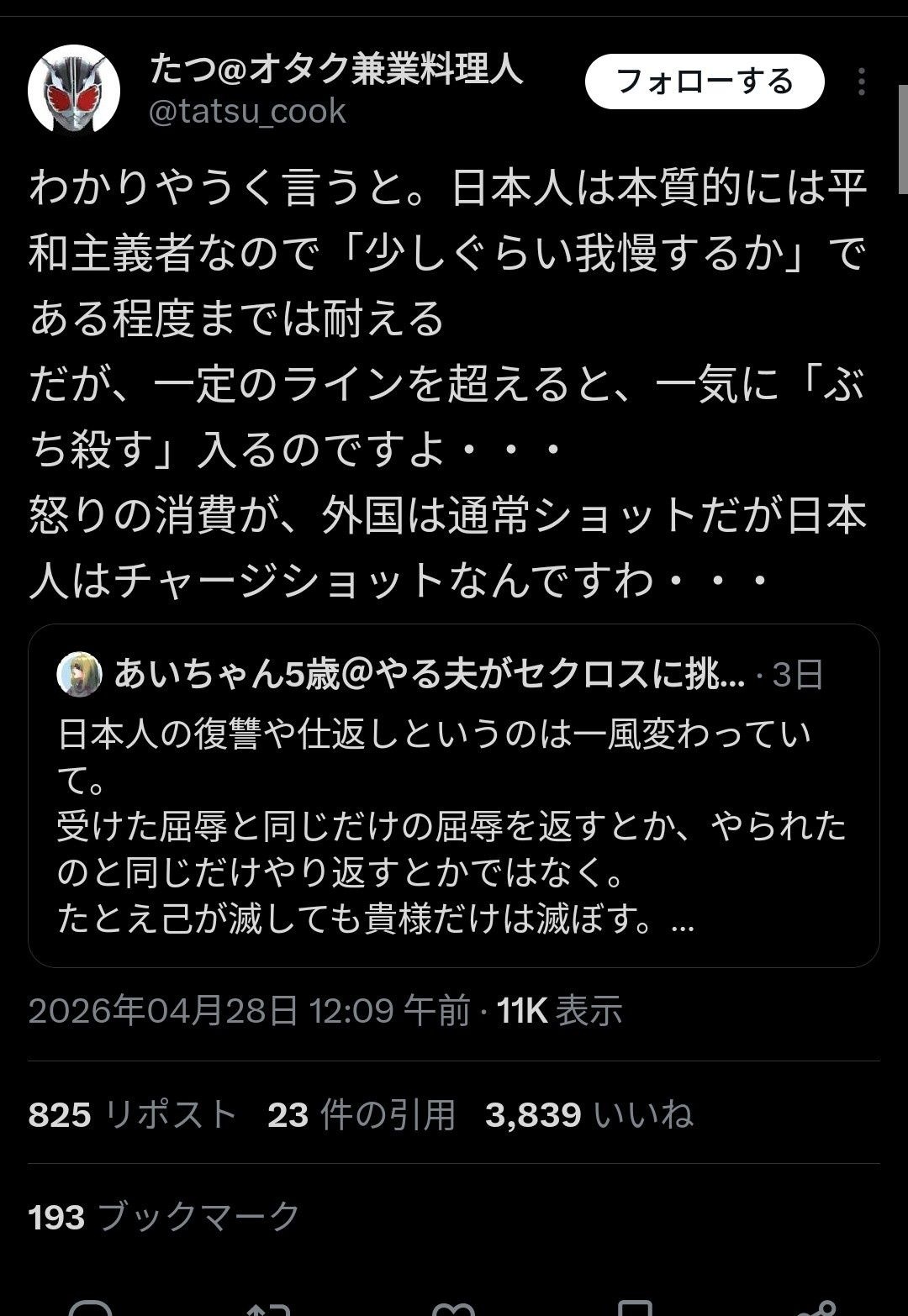Open the @tatsu_cook profile handle

click(x=247, y=112)
